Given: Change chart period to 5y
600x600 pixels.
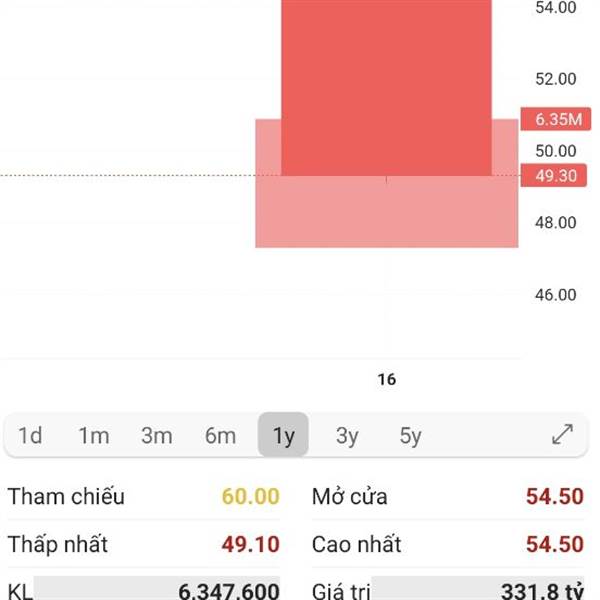Looking at the screenshot, I should [x=410, y=435].
